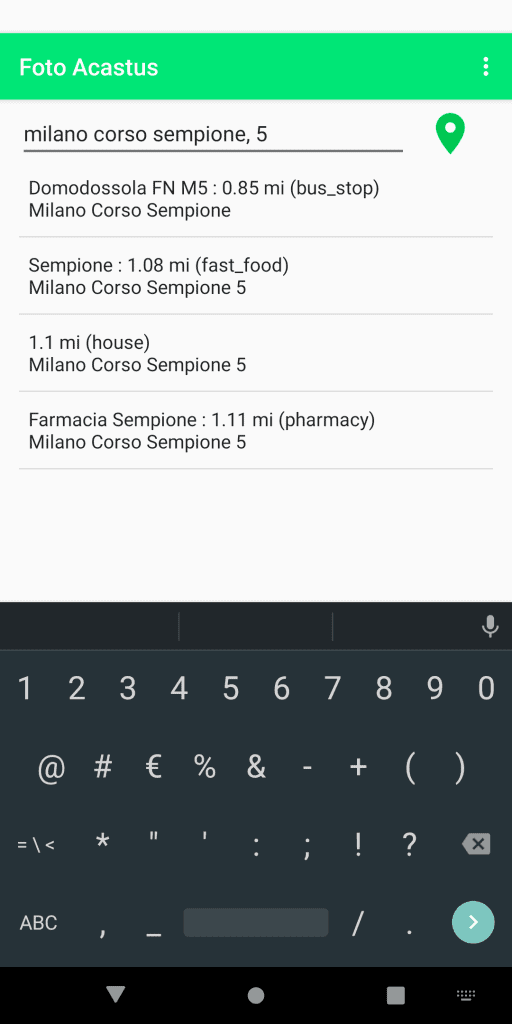This screenshot has width=512, height=1024.
Task: Select the Farmacia Sempione pharmacy result
Action: point(256,430)
